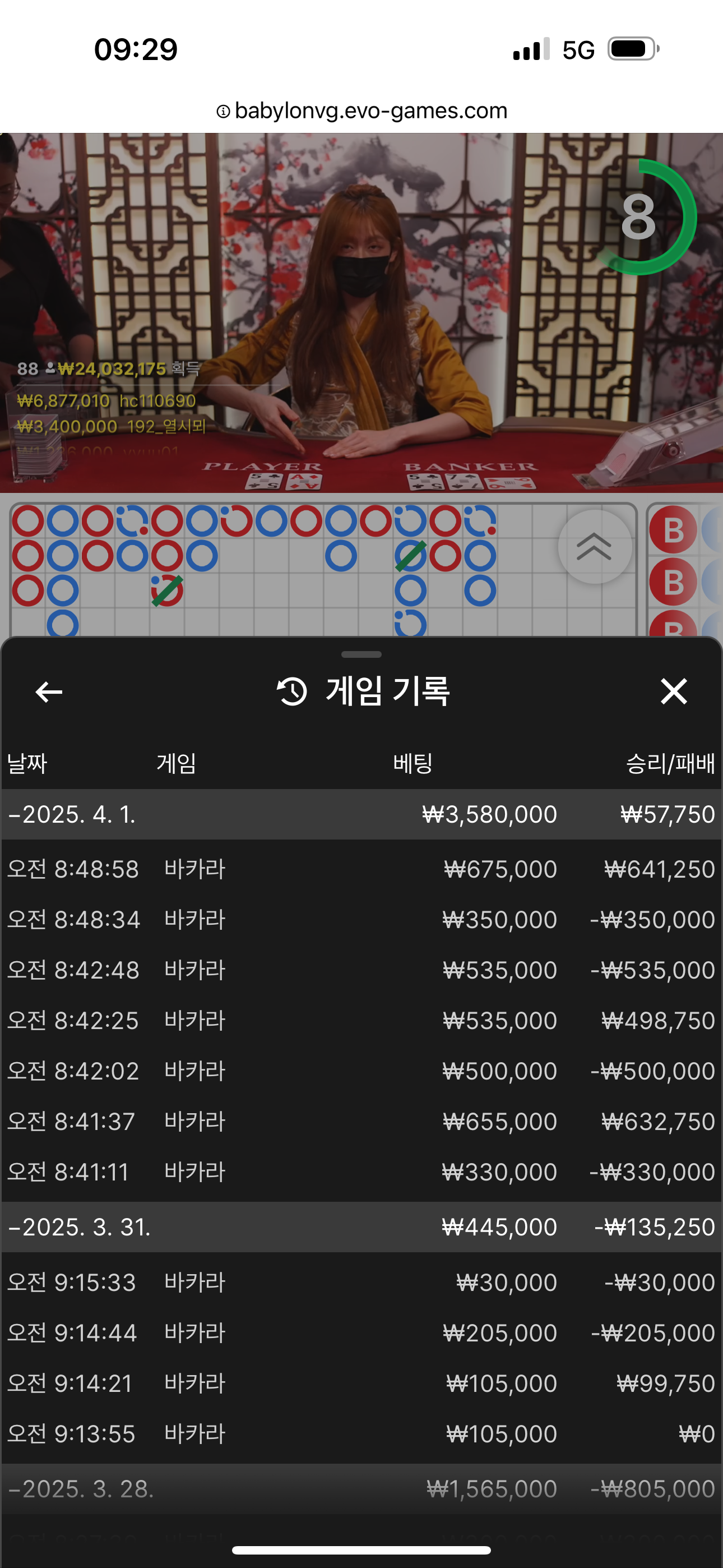This screenshot has width=723, height=1568.
Task: View details of the 오전 8:42:02 round
Action: pos(361,1071)
